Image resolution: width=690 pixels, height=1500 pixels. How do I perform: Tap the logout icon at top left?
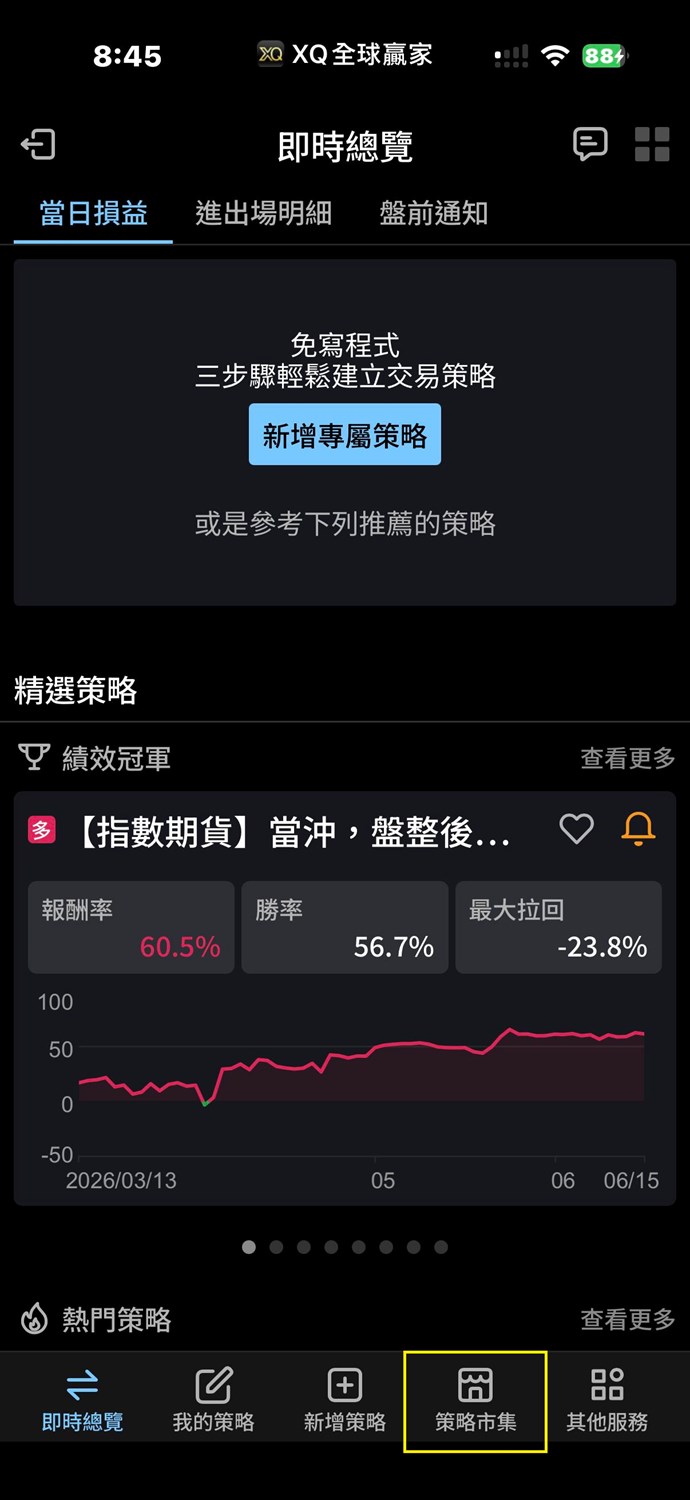(x=38, y=145)
